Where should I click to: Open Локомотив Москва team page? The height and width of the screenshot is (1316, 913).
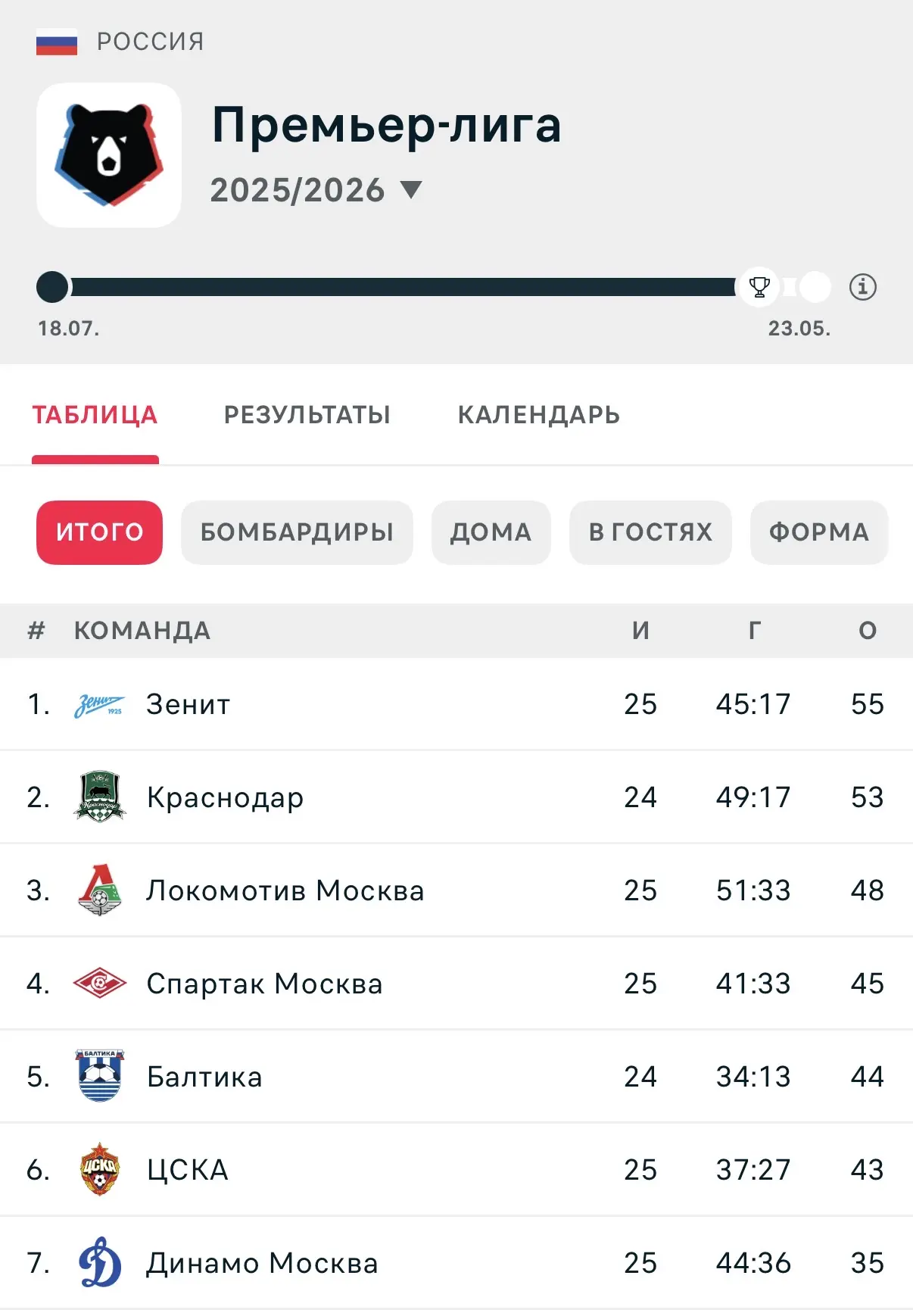(x=457, y=890)
